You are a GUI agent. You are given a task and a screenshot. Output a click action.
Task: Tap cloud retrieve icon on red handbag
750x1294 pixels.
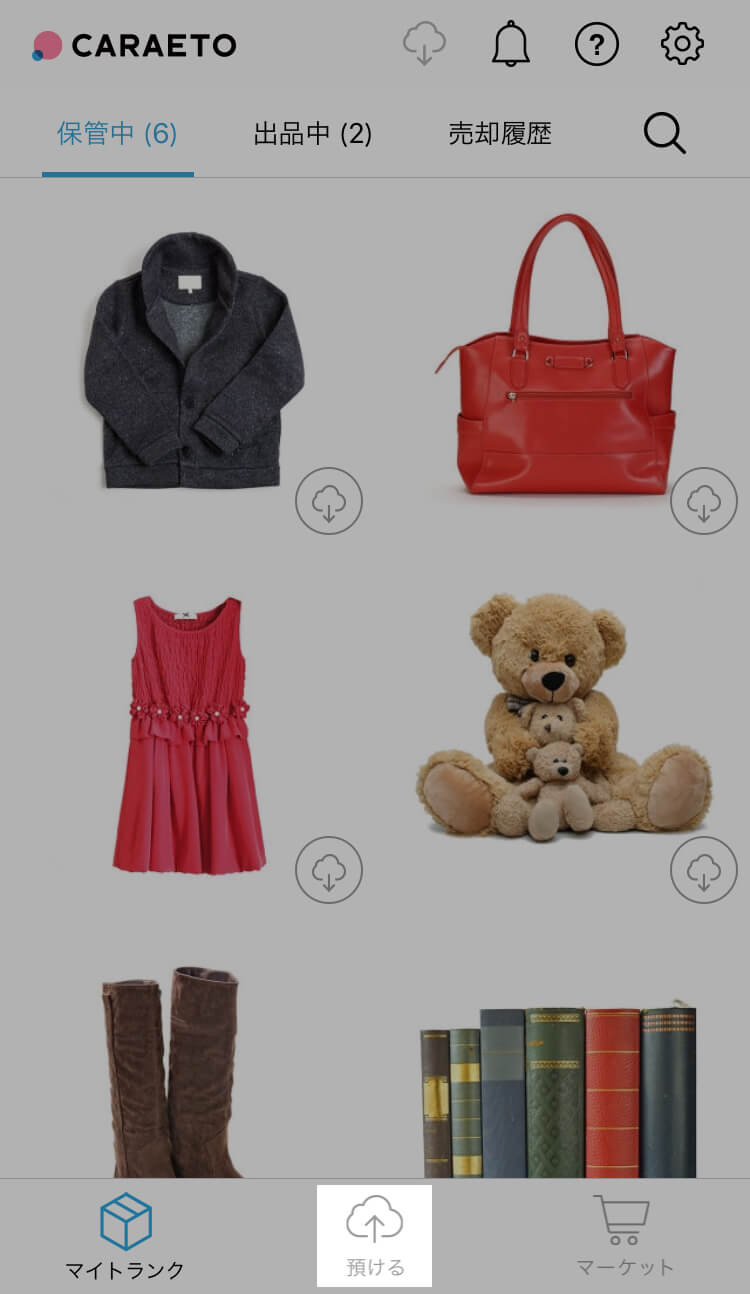click(703, 501)
